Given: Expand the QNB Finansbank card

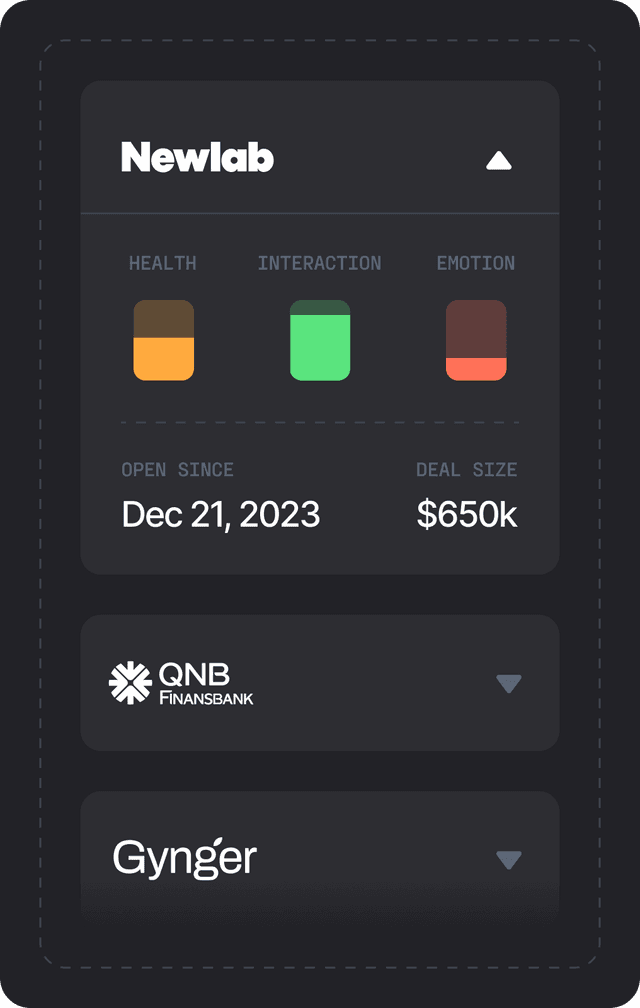Looking at the screenshot, I should [x=509, y=684].
